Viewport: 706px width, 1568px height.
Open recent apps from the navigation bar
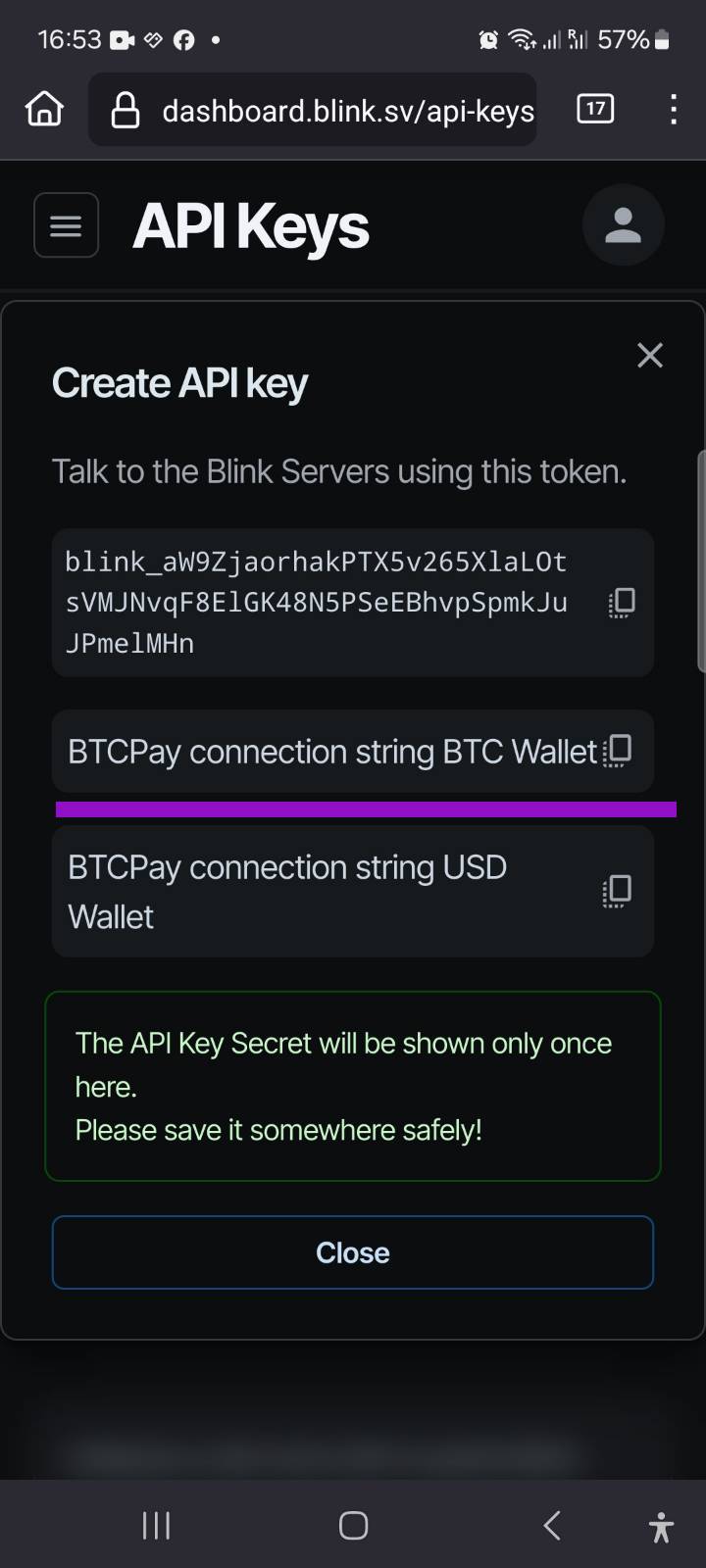click(156, 1525)
